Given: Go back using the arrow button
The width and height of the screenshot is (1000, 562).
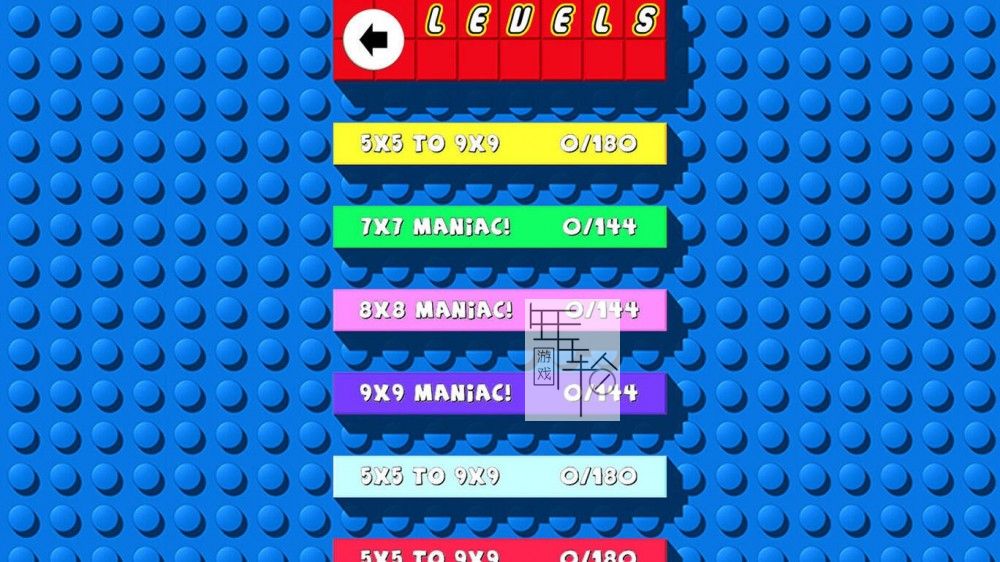Looking at the screenshot, I should click(373, 40).
